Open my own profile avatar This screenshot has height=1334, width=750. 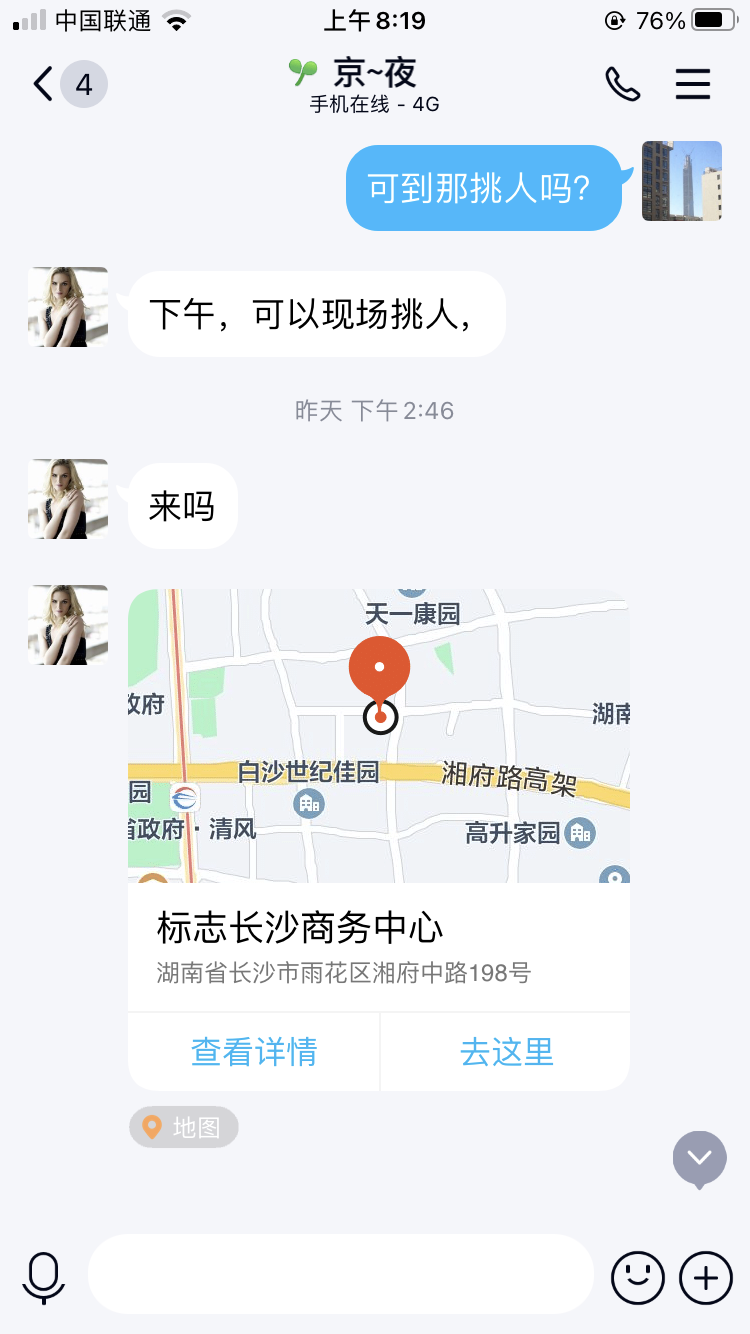tap(681, 181)
